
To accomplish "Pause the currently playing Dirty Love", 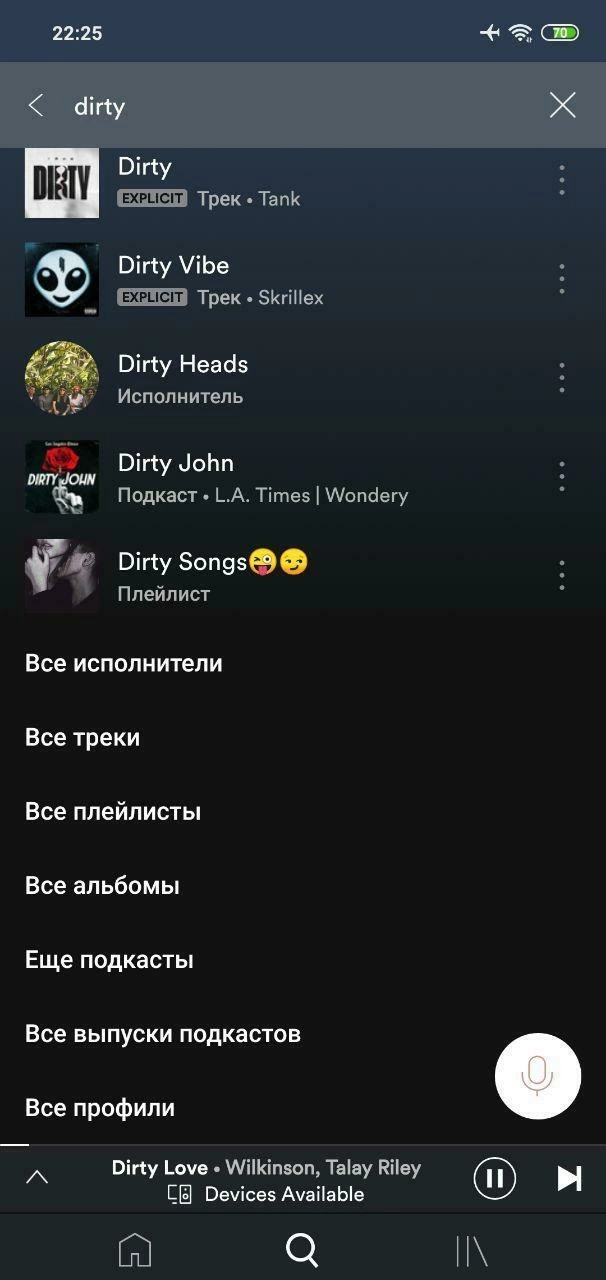I will 494,1179.
